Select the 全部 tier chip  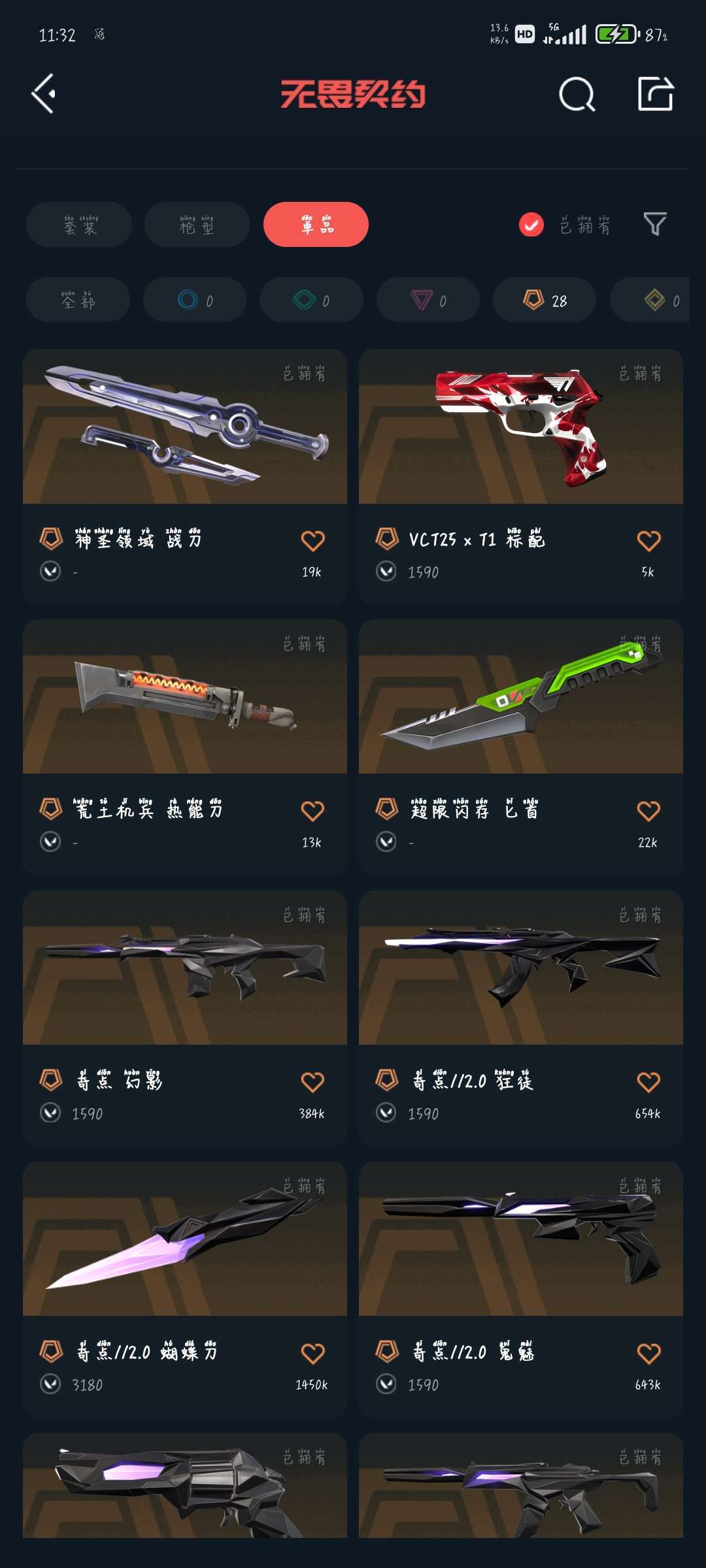coord(78,300)
